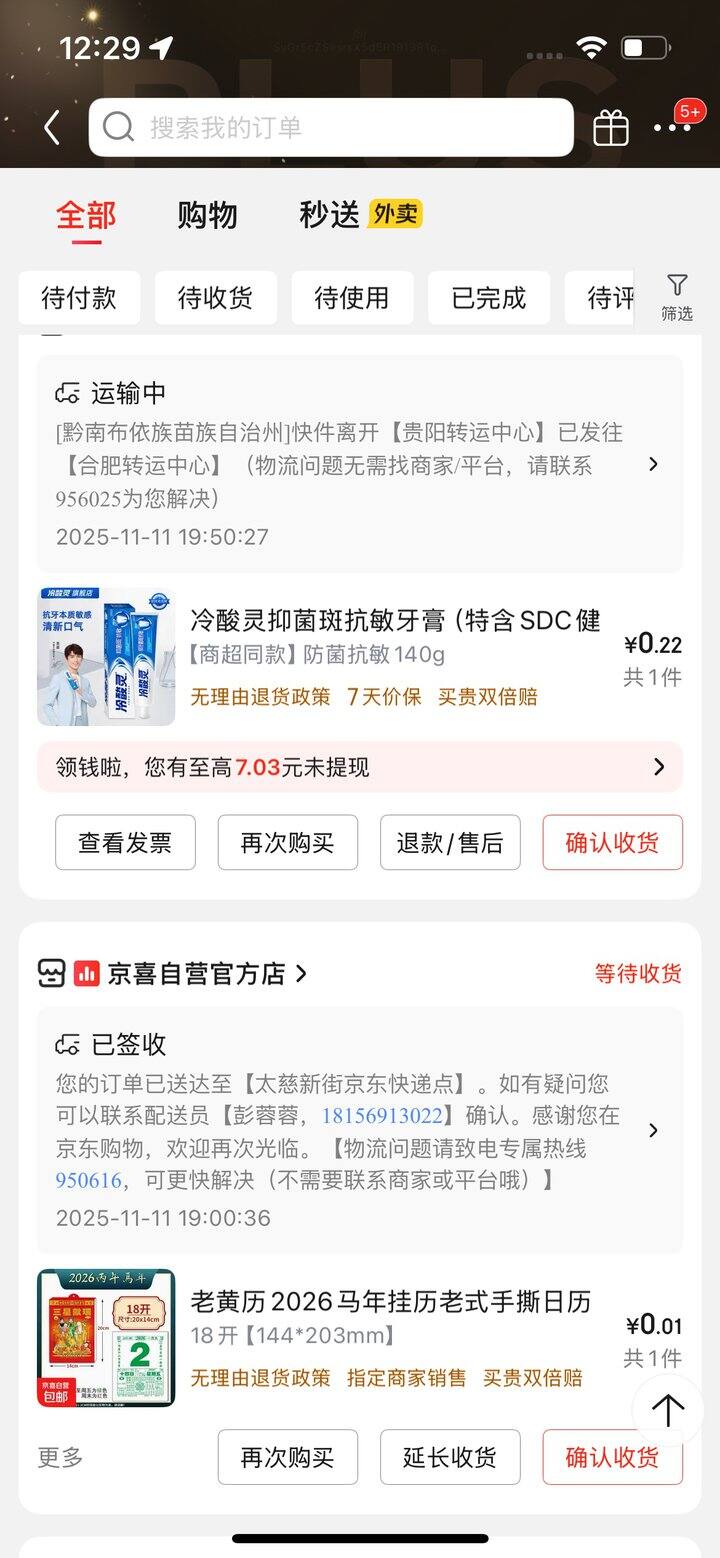Filter orders by 待付款
720x1558 pixels.
[79, 298]
